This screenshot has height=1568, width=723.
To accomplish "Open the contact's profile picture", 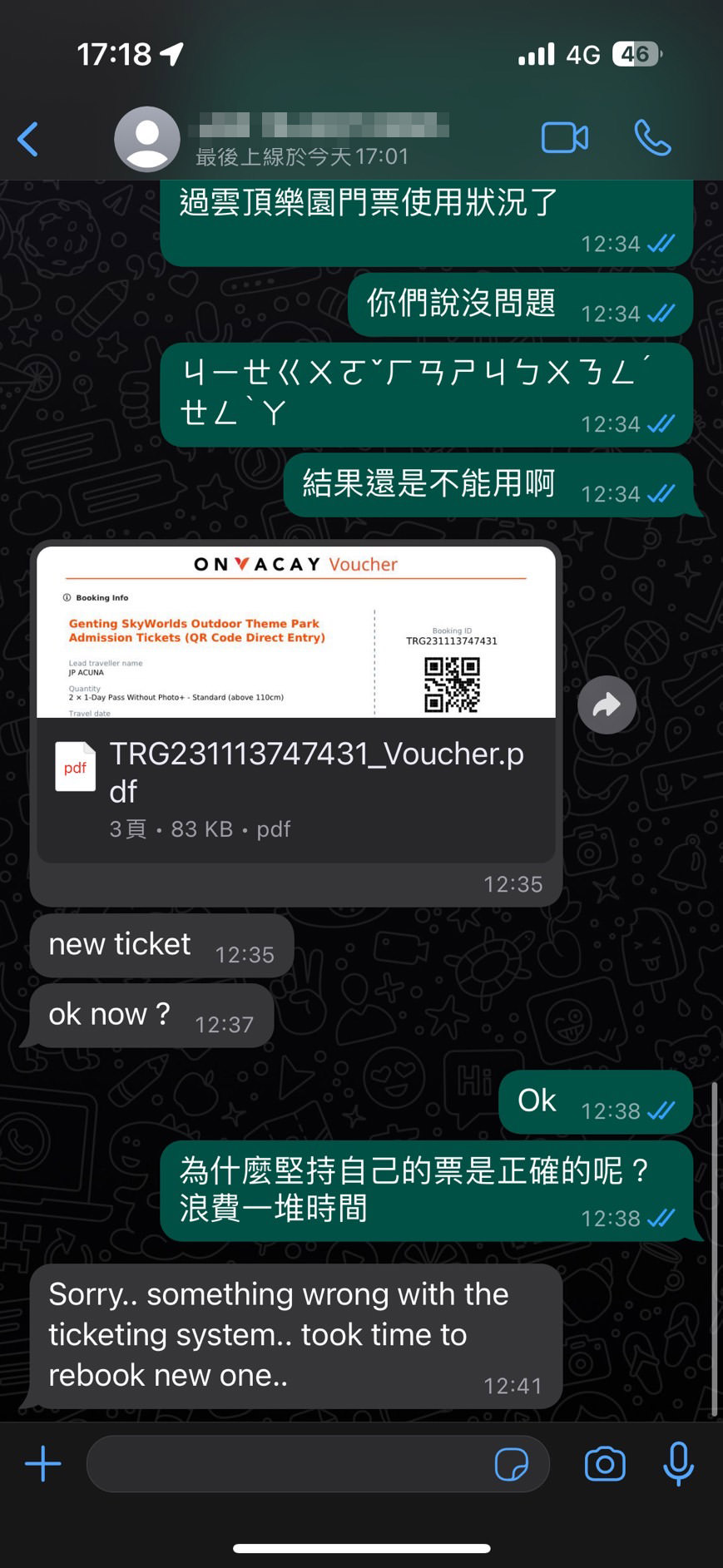I will point(146,139).
